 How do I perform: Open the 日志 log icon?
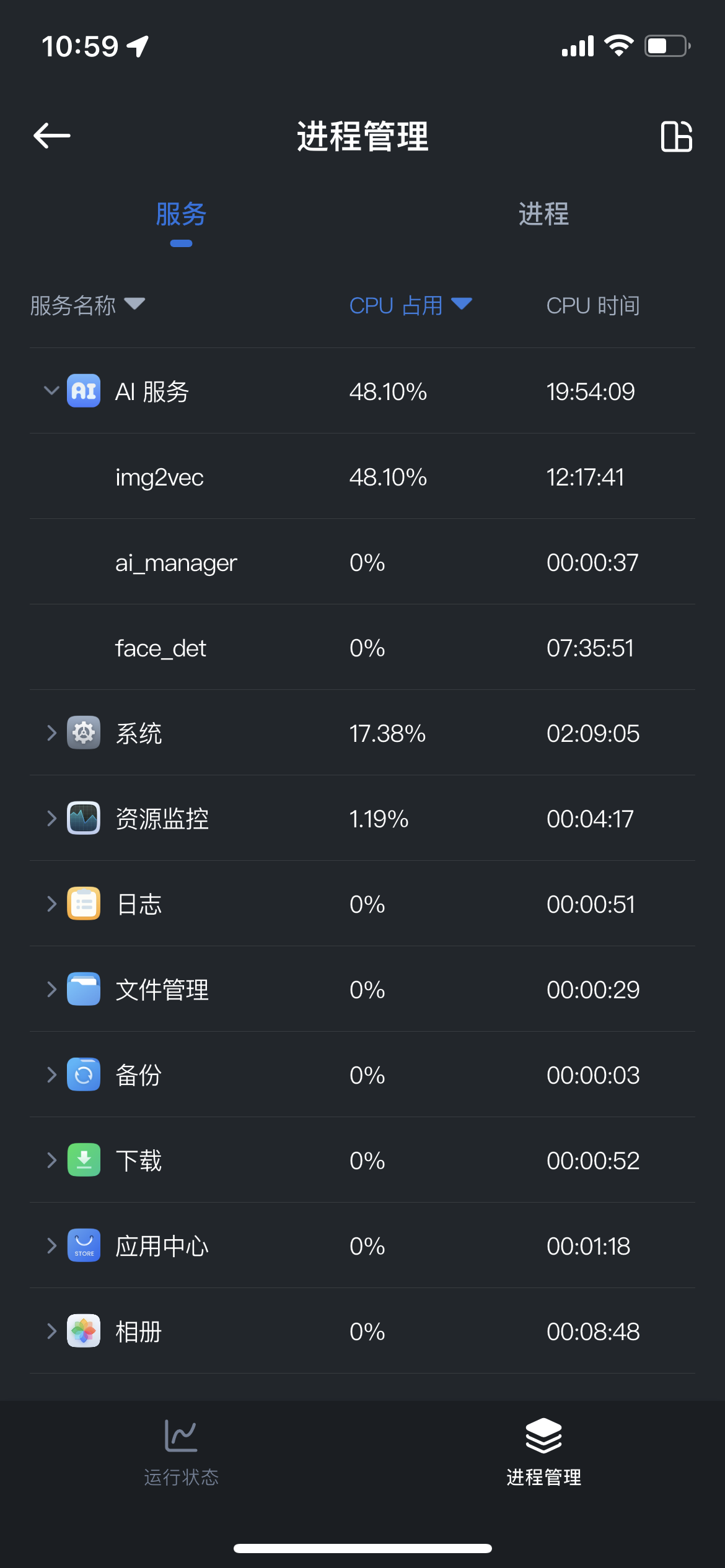click(x=82, y=904)
